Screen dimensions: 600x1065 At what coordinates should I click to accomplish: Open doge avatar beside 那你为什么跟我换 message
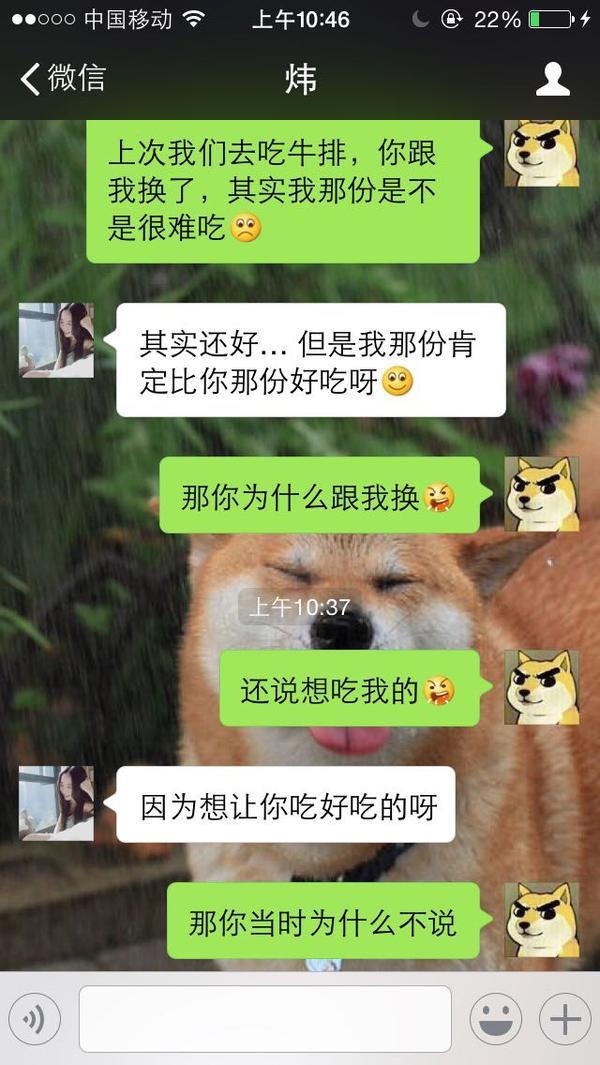(541, 494)
